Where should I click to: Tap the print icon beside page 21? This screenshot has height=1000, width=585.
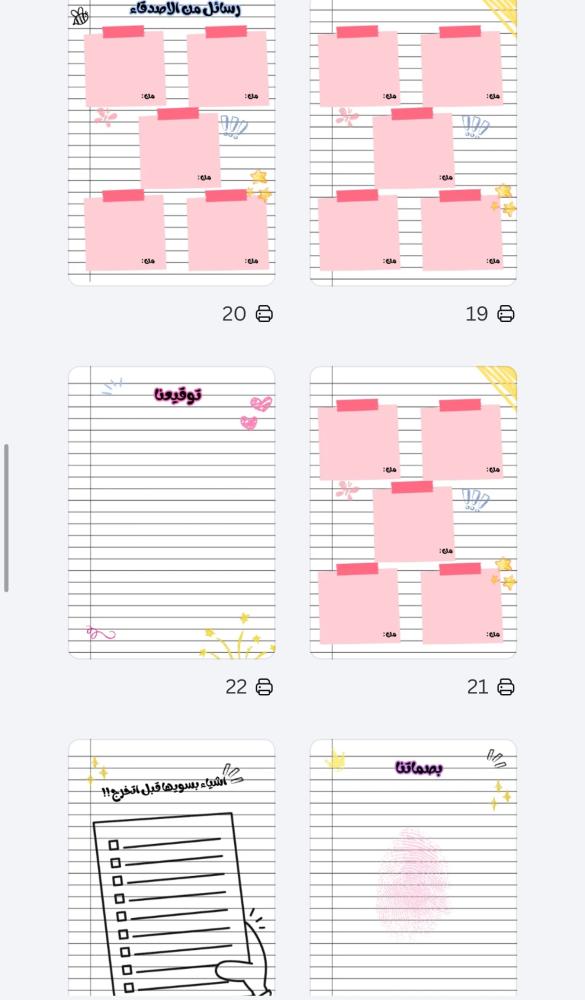506,687
